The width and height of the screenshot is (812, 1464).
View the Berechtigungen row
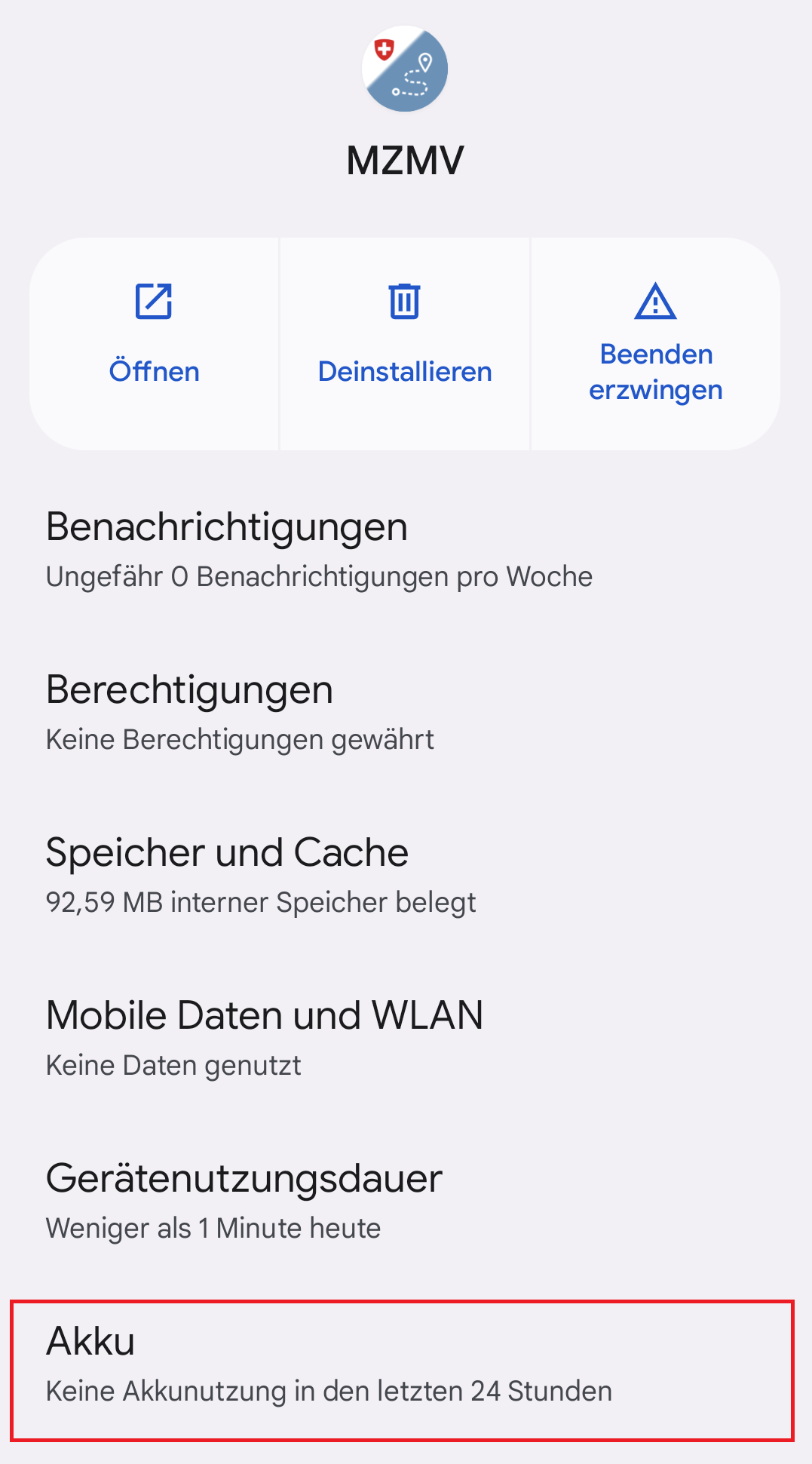[x=406, y=714]
